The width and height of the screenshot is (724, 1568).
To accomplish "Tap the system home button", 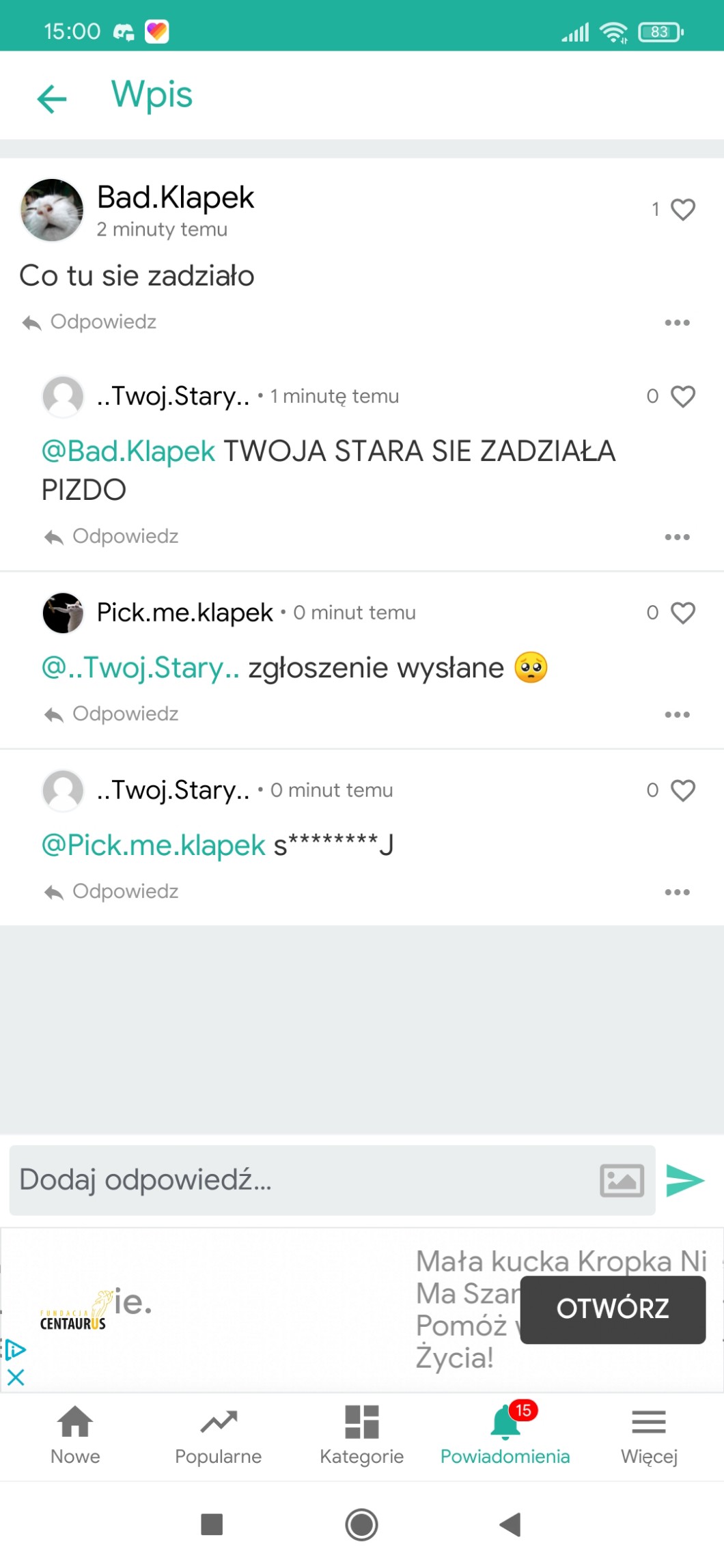I will coord(361,1524).
